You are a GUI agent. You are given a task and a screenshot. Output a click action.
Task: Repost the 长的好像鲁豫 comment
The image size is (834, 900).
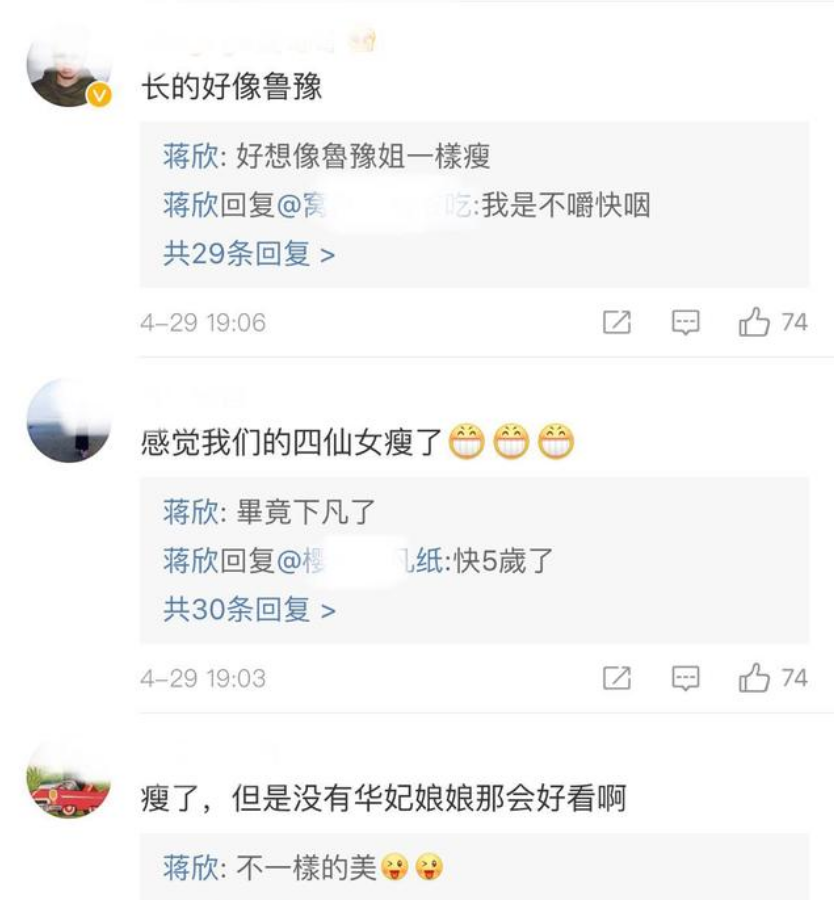(x=617, y=322)
